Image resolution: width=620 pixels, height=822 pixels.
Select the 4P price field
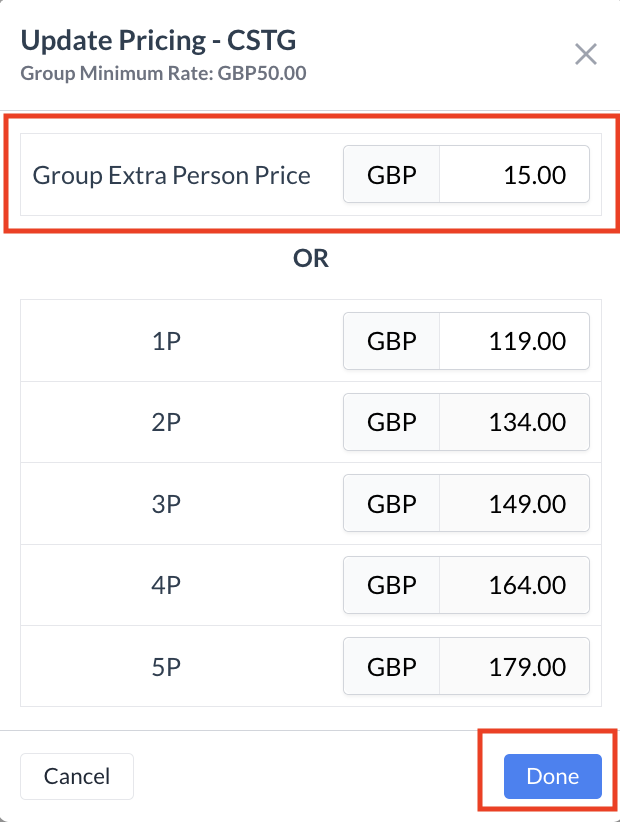[514, 585]
